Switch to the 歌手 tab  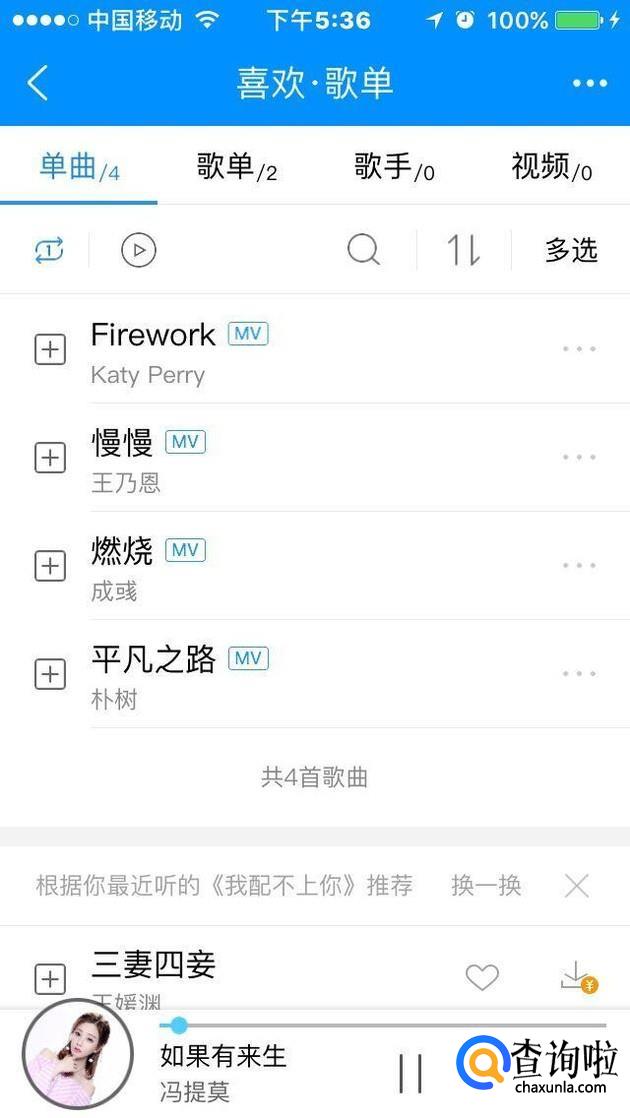coord(394,167)
